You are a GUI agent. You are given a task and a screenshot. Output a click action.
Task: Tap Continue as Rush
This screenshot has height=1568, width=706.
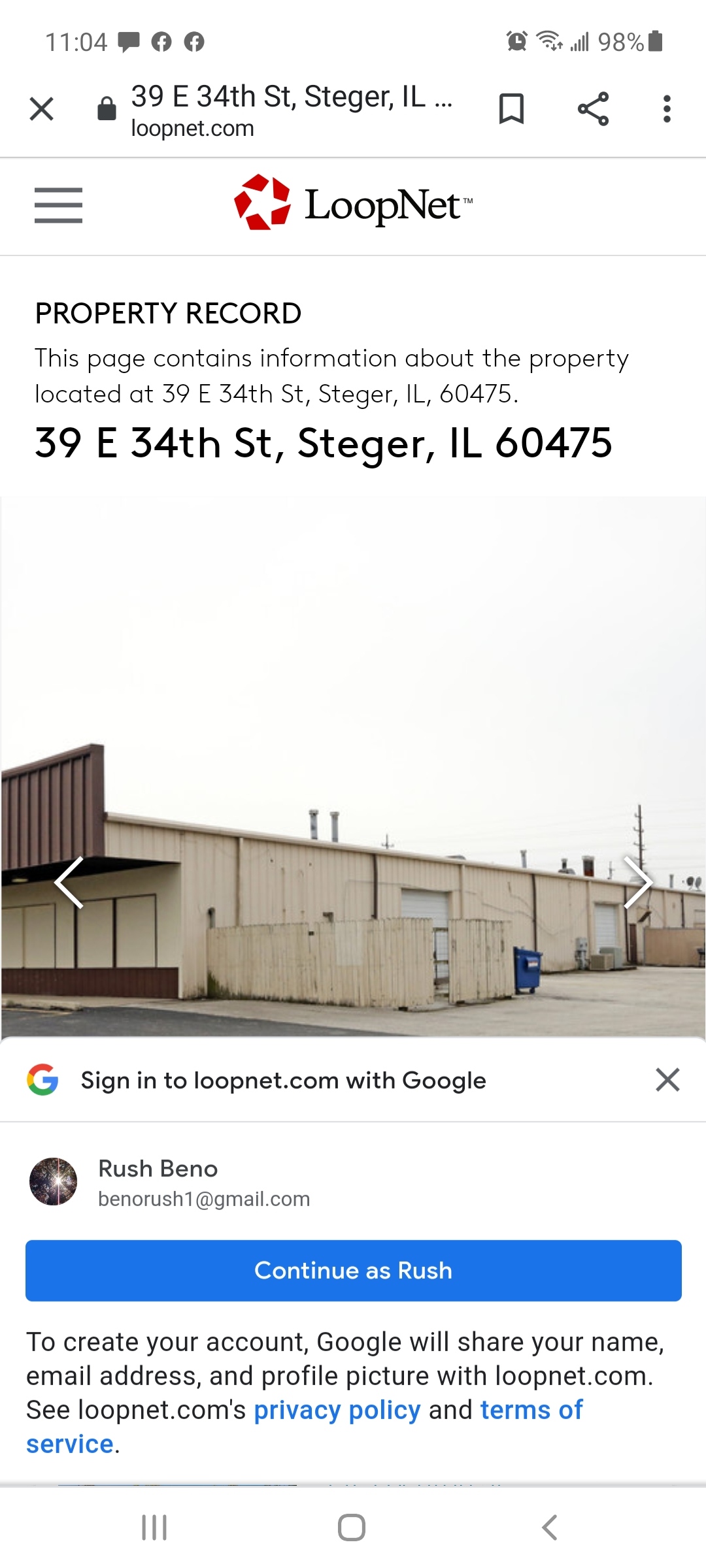click(x=353, y=1270)
